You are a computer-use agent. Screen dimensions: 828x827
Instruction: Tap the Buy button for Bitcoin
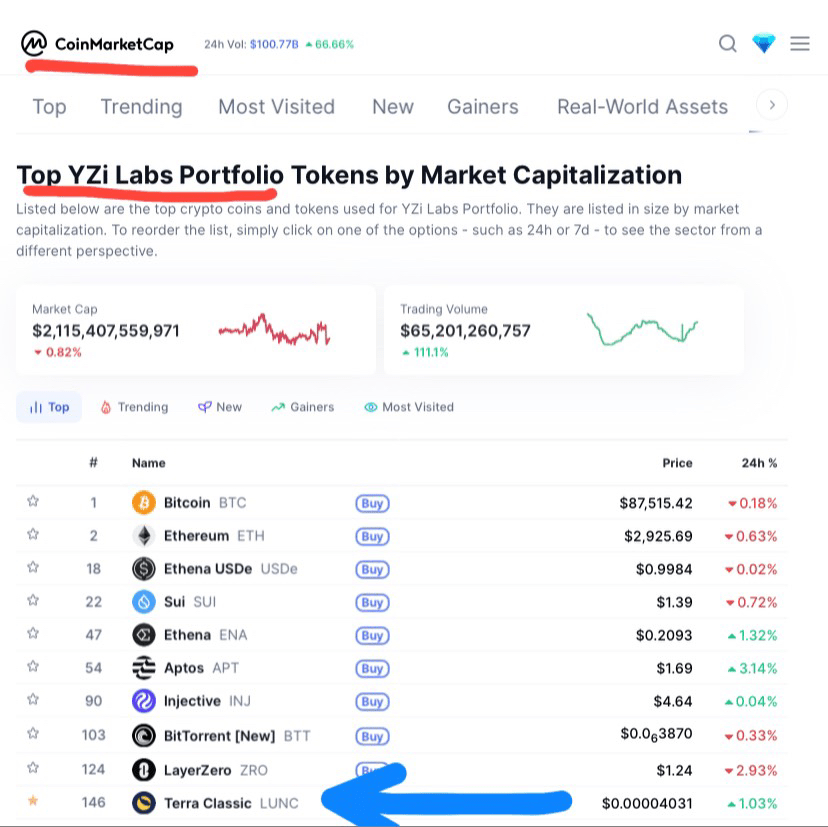372,503
